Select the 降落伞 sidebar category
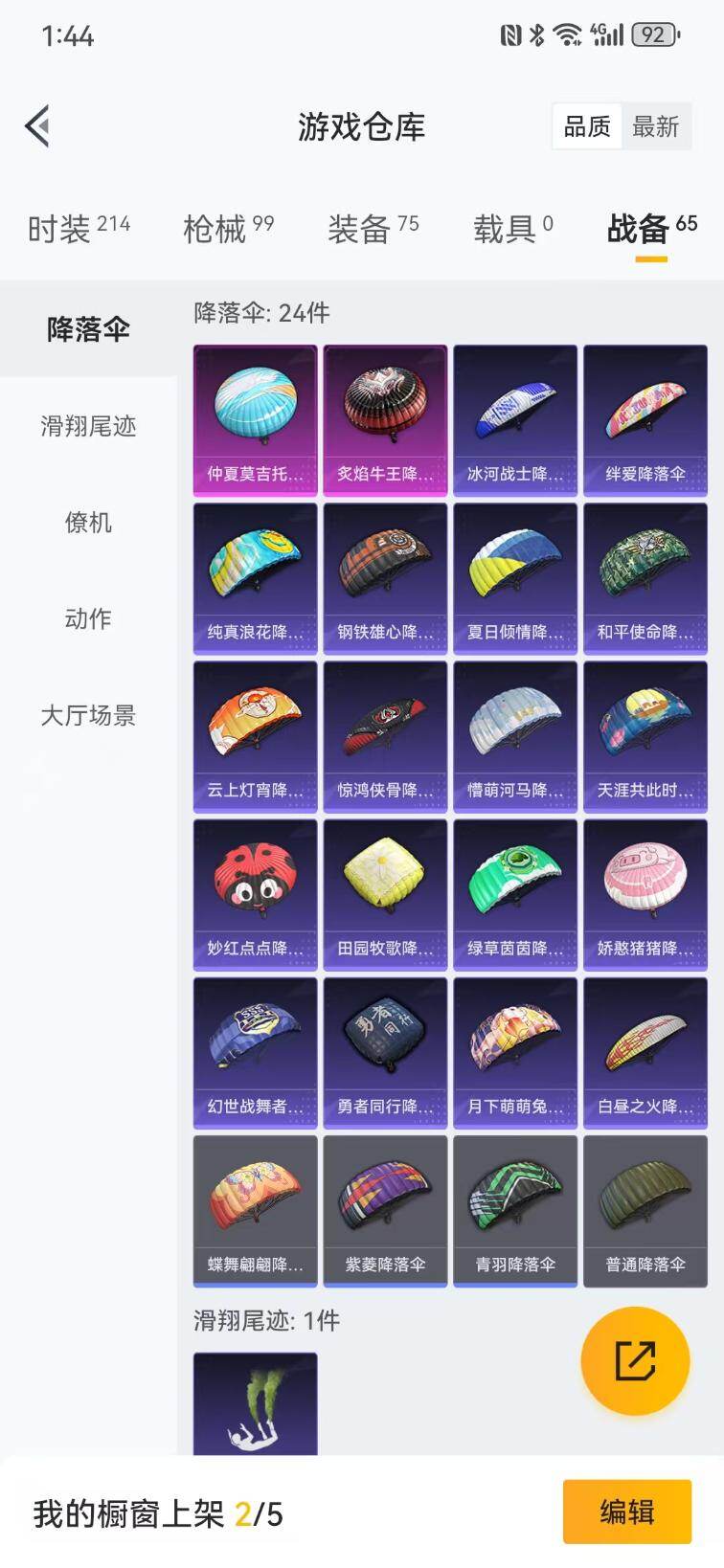 pos(86,328)
